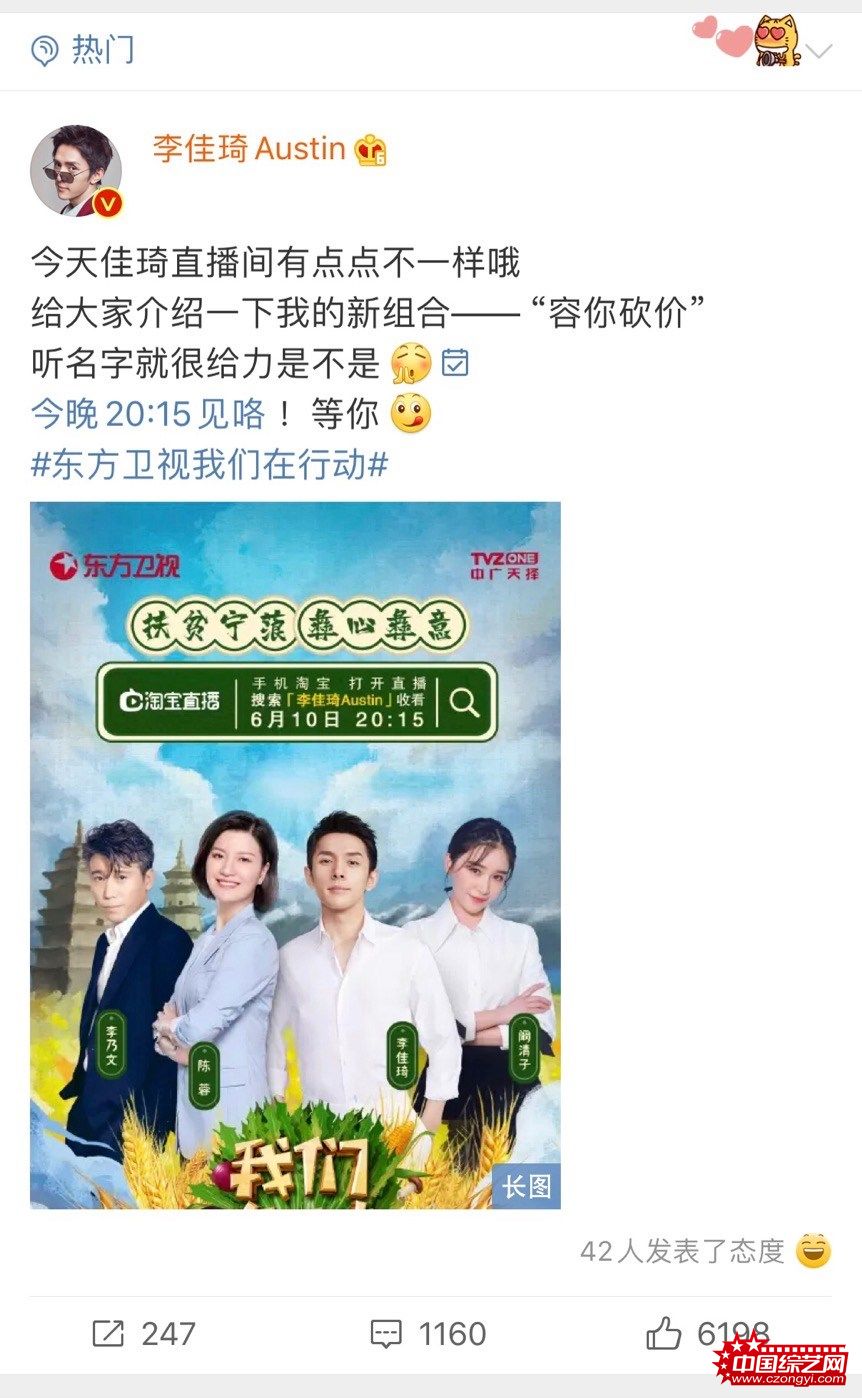Open the 热门 hot label
Screen dimensions: 862x1398
[84, 49]
